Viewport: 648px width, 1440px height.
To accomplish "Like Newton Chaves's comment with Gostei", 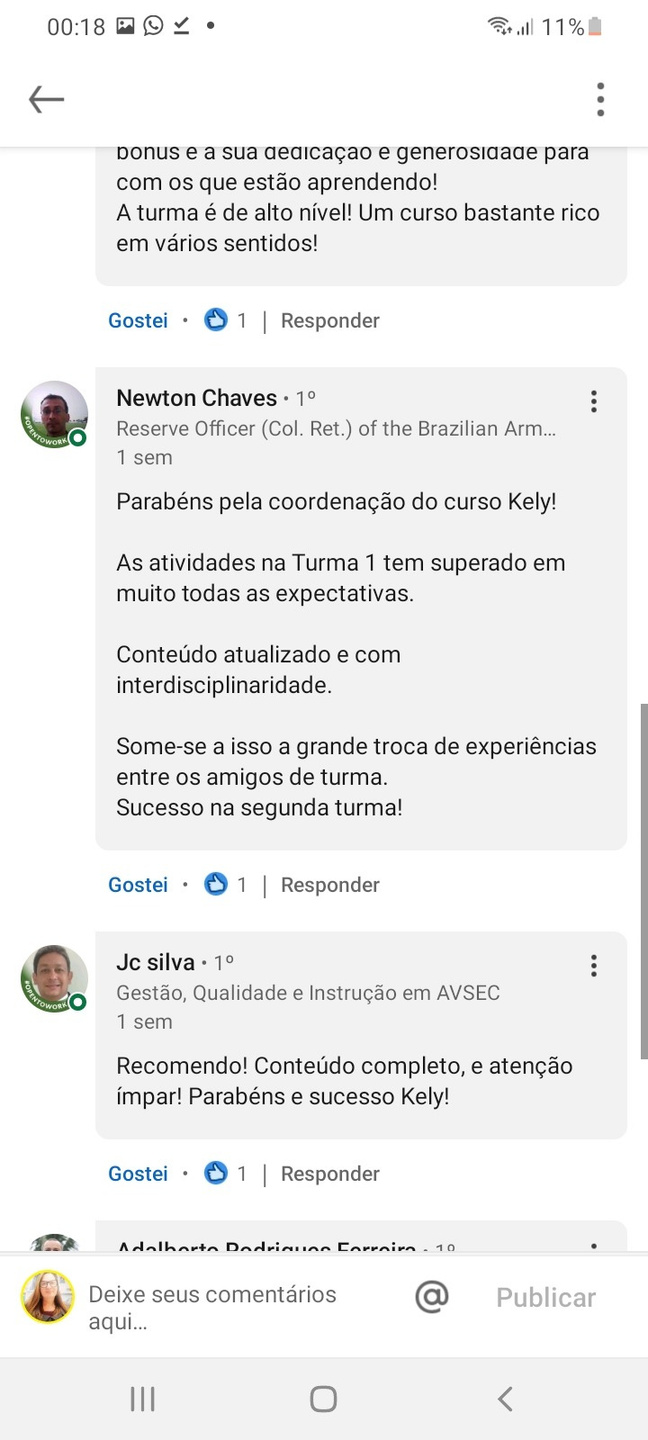I will click(x=138, y=885).
